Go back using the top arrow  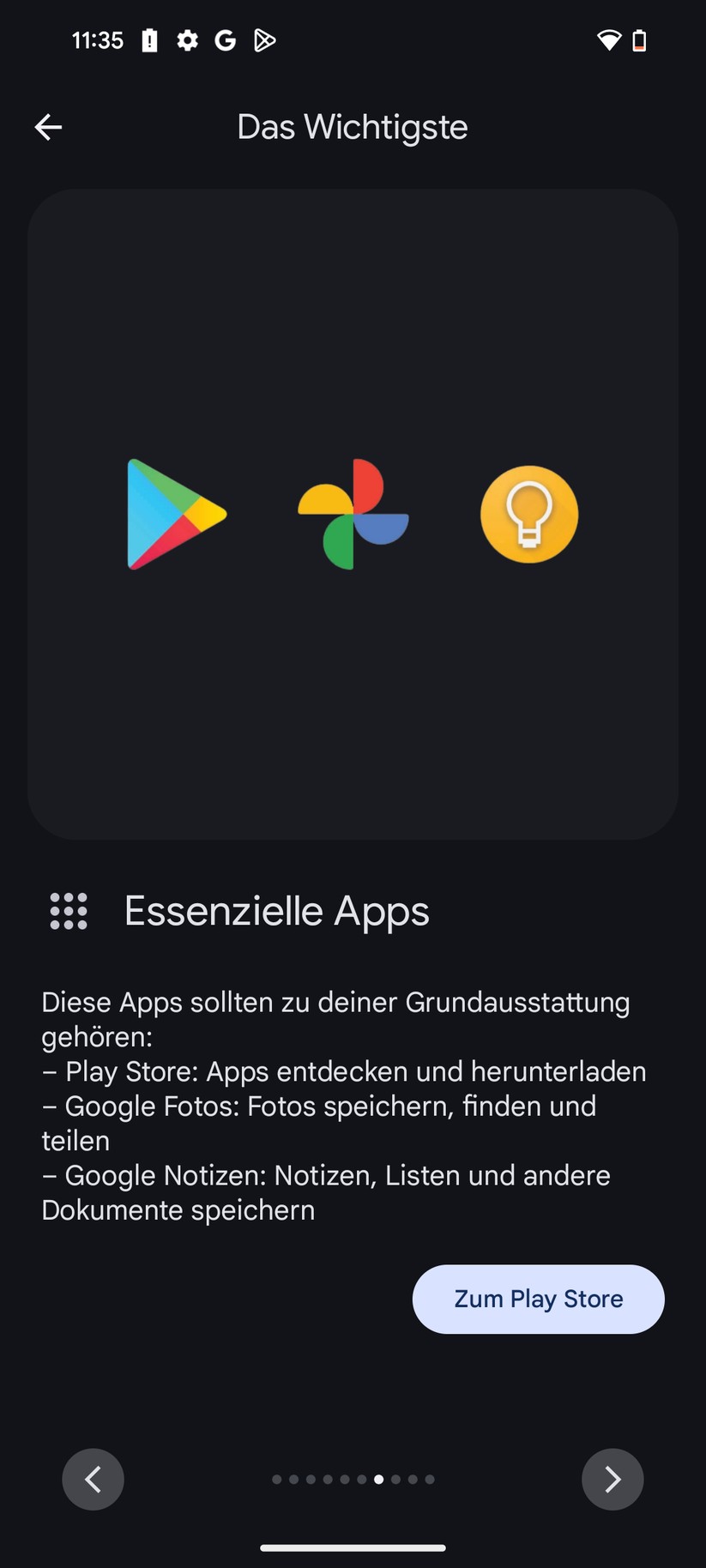click(x=48, y=128)
